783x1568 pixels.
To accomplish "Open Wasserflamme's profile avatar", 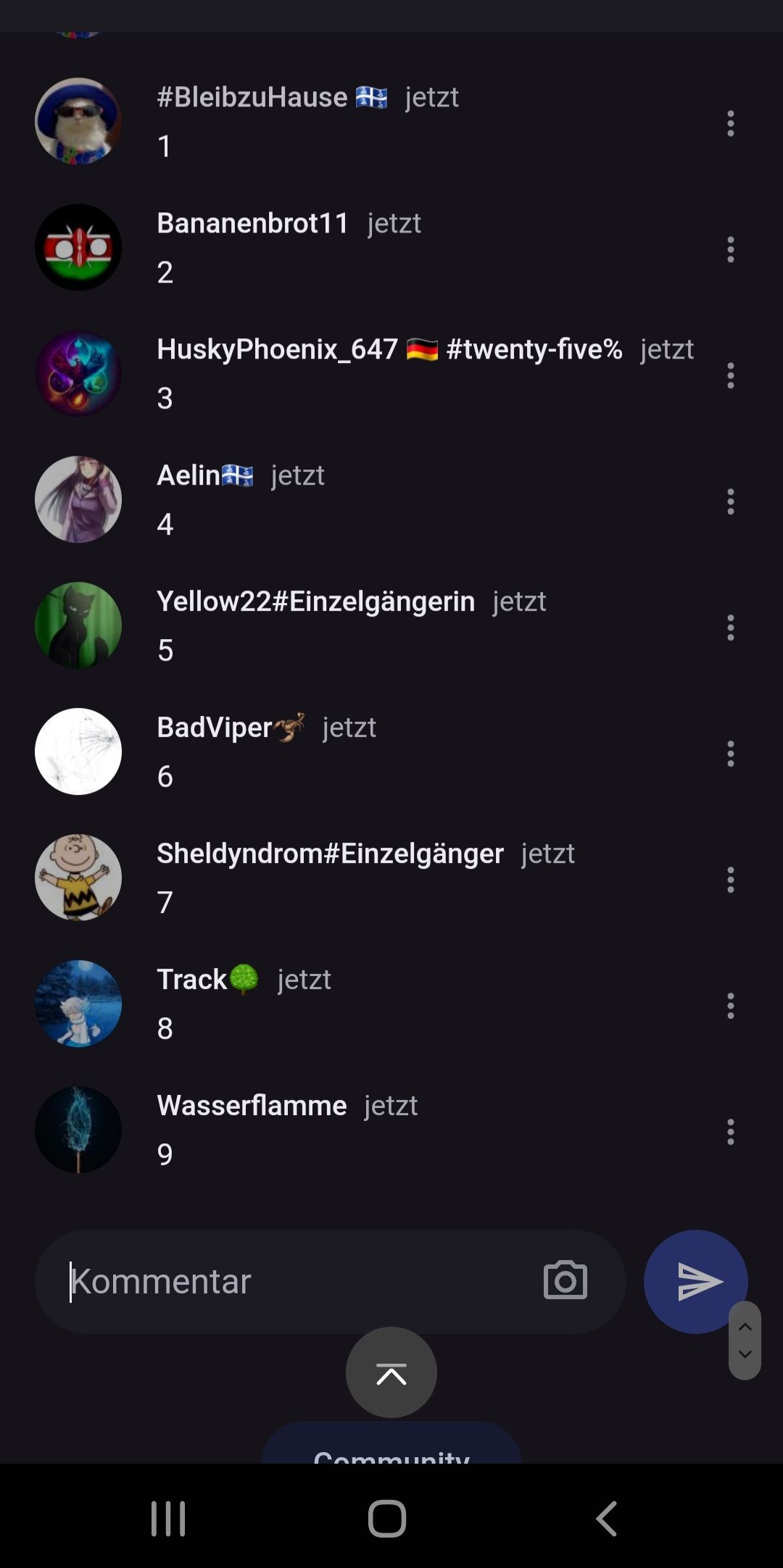I will pos(78,1130).
